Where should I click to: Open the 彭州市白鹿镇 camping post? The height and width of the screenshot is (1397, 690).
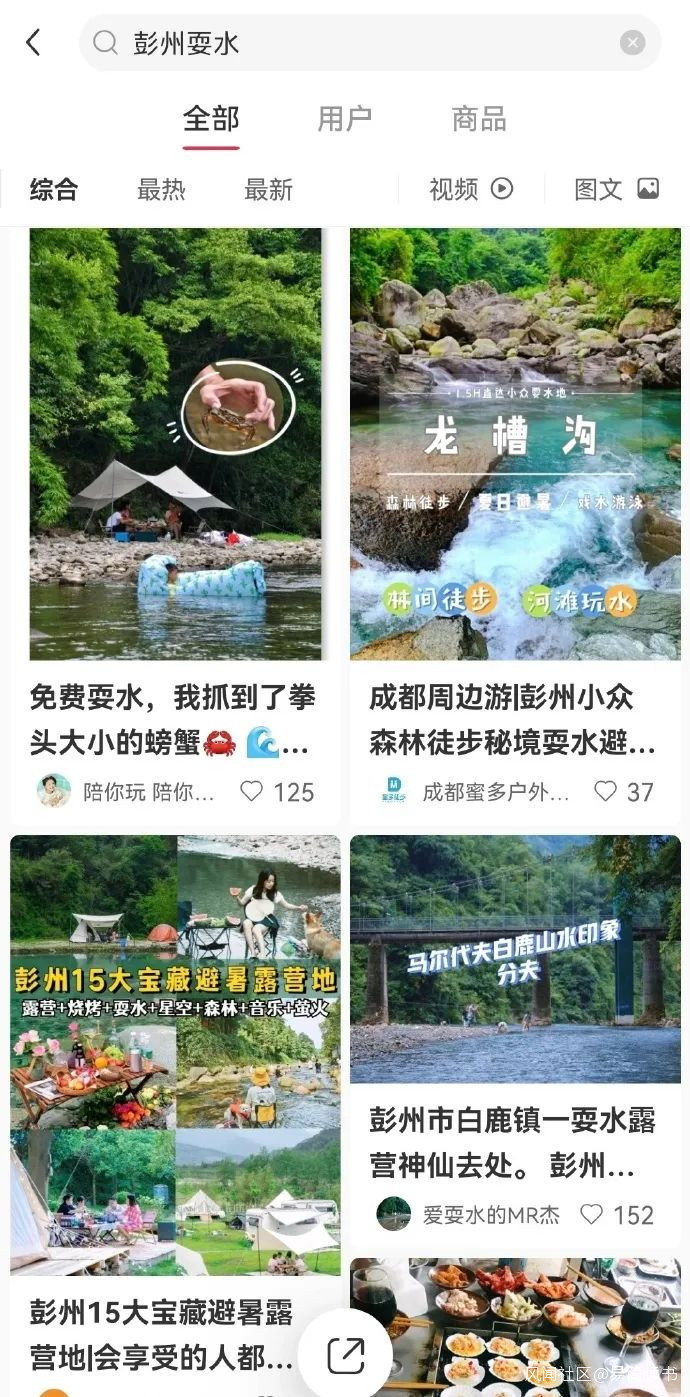tap(515, 960)
